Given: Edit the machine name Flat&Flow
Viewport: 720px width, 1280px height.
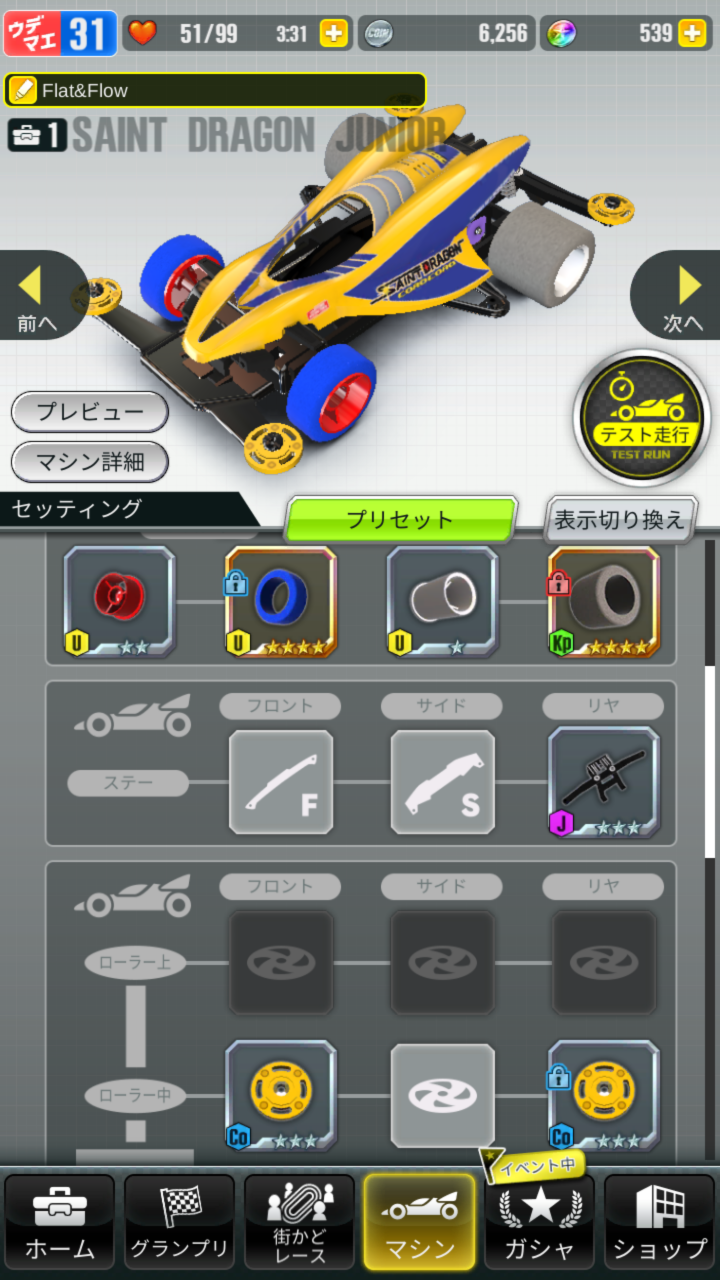Looking at the screenshot, I should (215, 90).
